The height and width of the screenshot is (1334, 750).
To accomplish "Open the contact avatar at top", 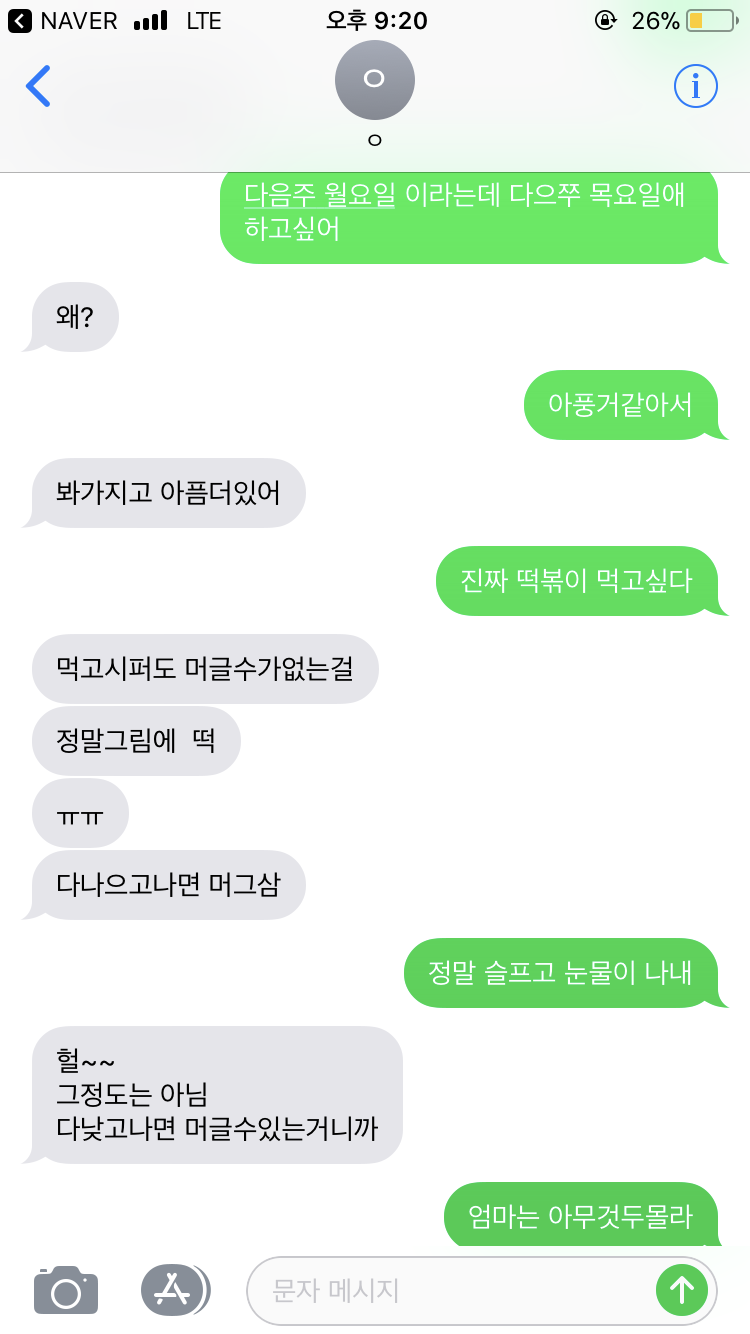I will (x=375, y=81).
